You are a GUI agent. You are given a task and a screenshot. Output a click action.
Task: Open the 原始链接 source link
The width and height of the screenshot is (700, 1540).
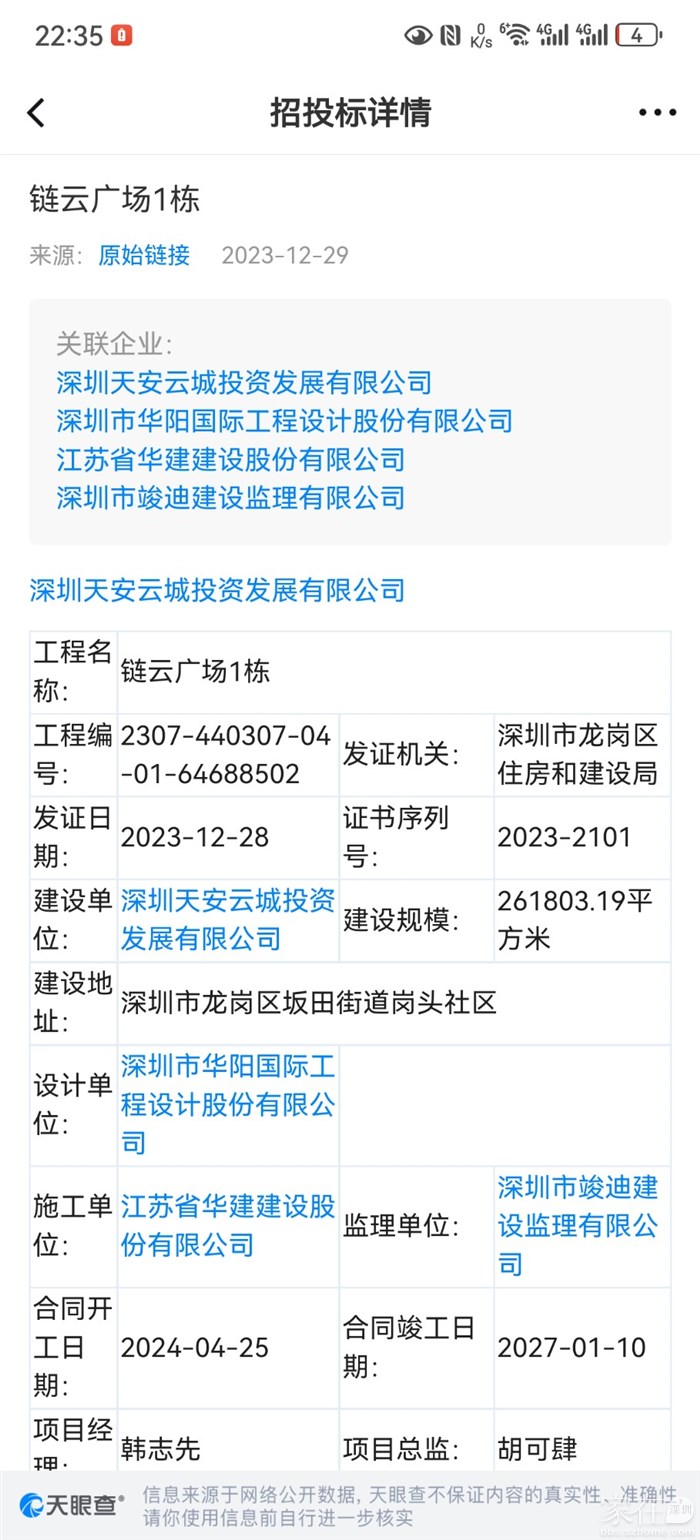[x=144, y=255]
